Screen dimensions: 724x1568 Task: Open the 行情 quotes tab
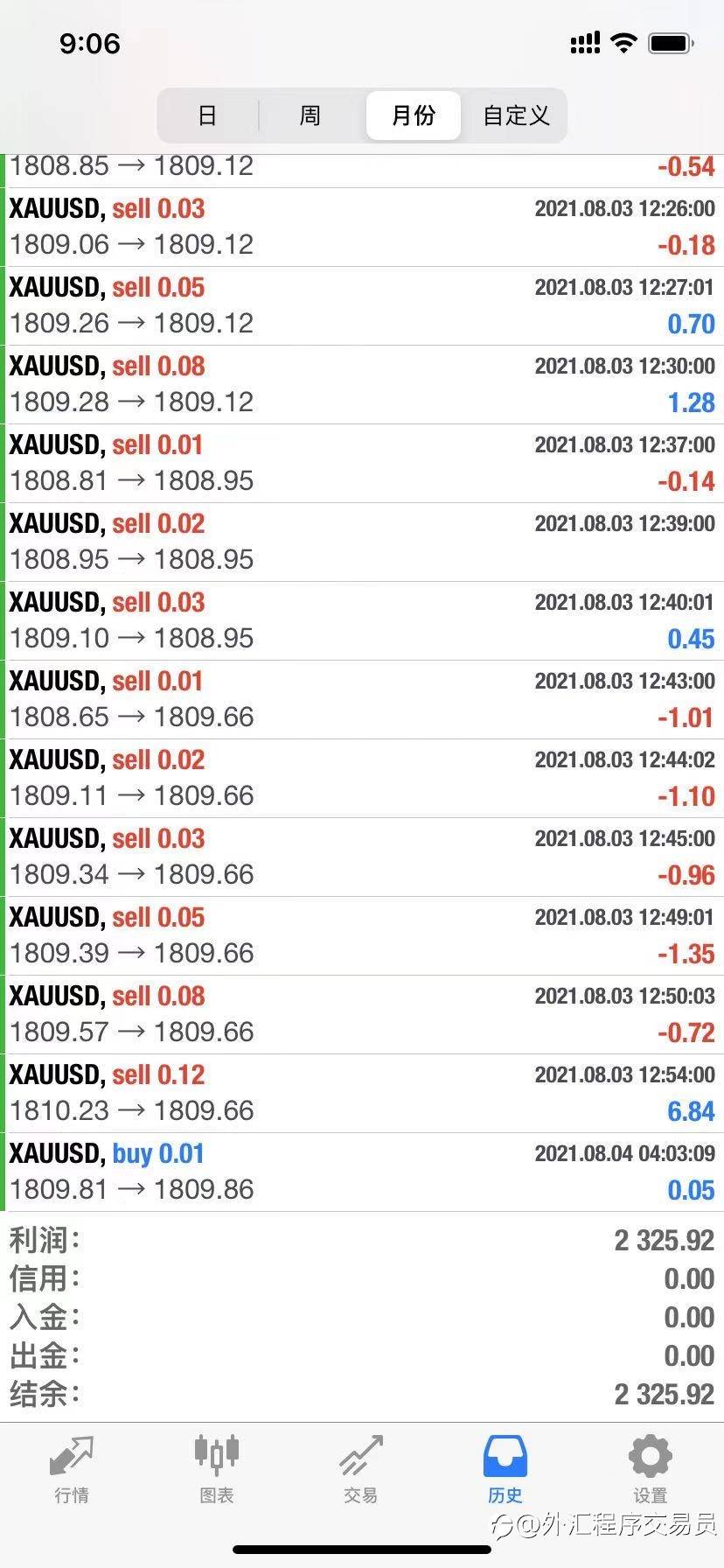point(72,1470)
